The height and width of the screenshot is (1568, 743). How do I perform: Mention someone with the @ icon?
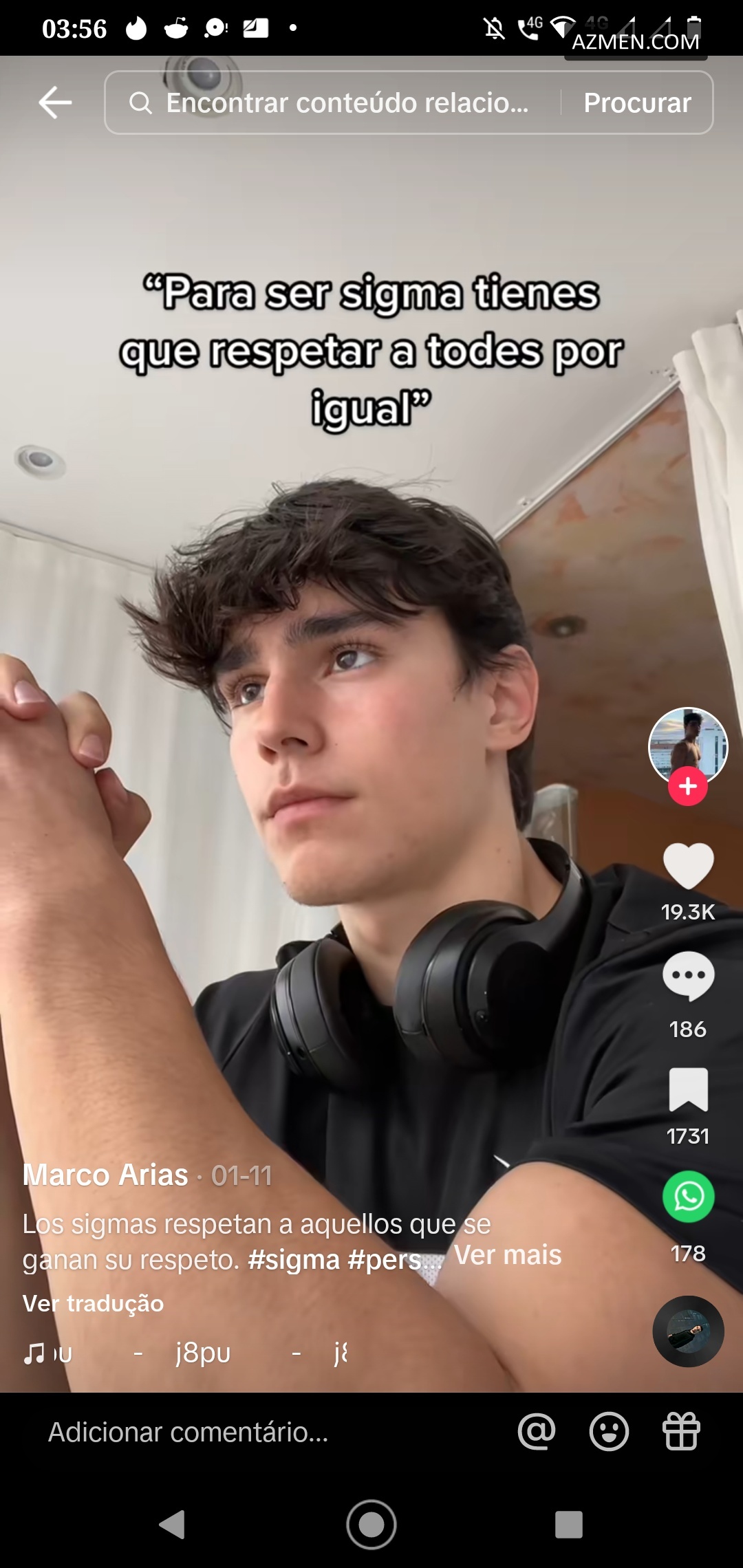click(537, 1432)
